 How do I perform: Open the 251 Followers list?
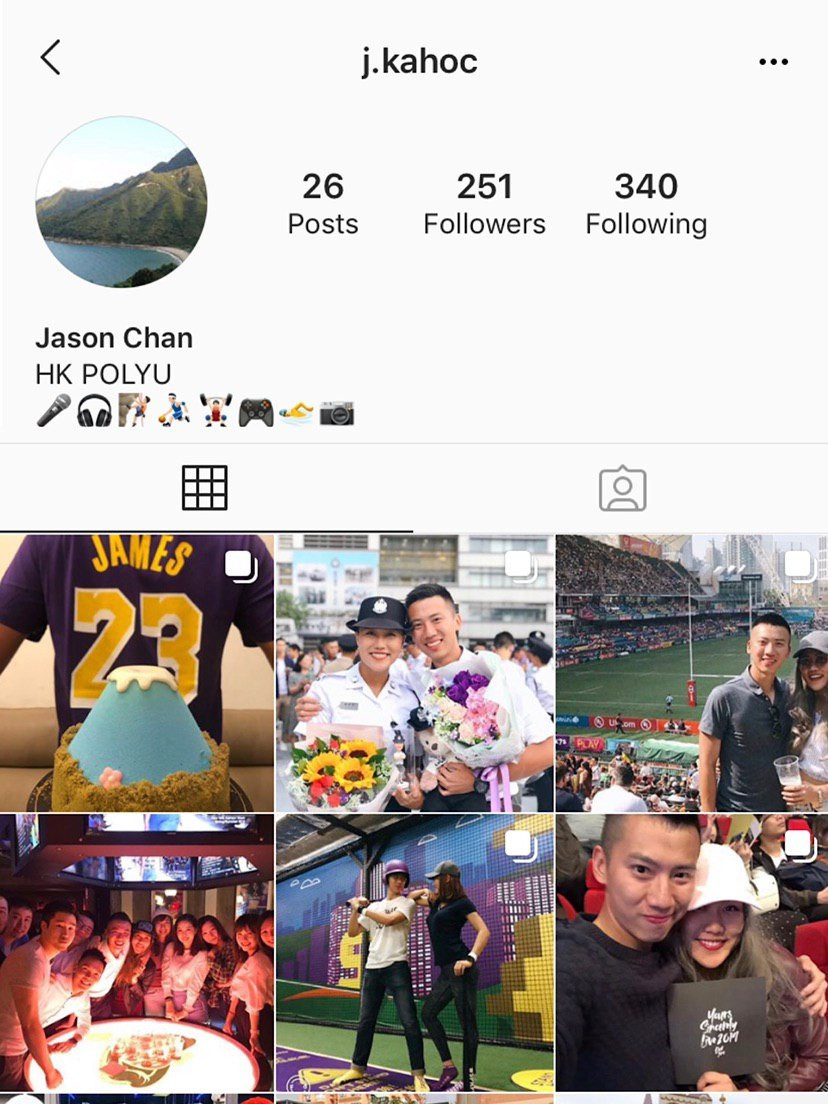click(484, 203)
